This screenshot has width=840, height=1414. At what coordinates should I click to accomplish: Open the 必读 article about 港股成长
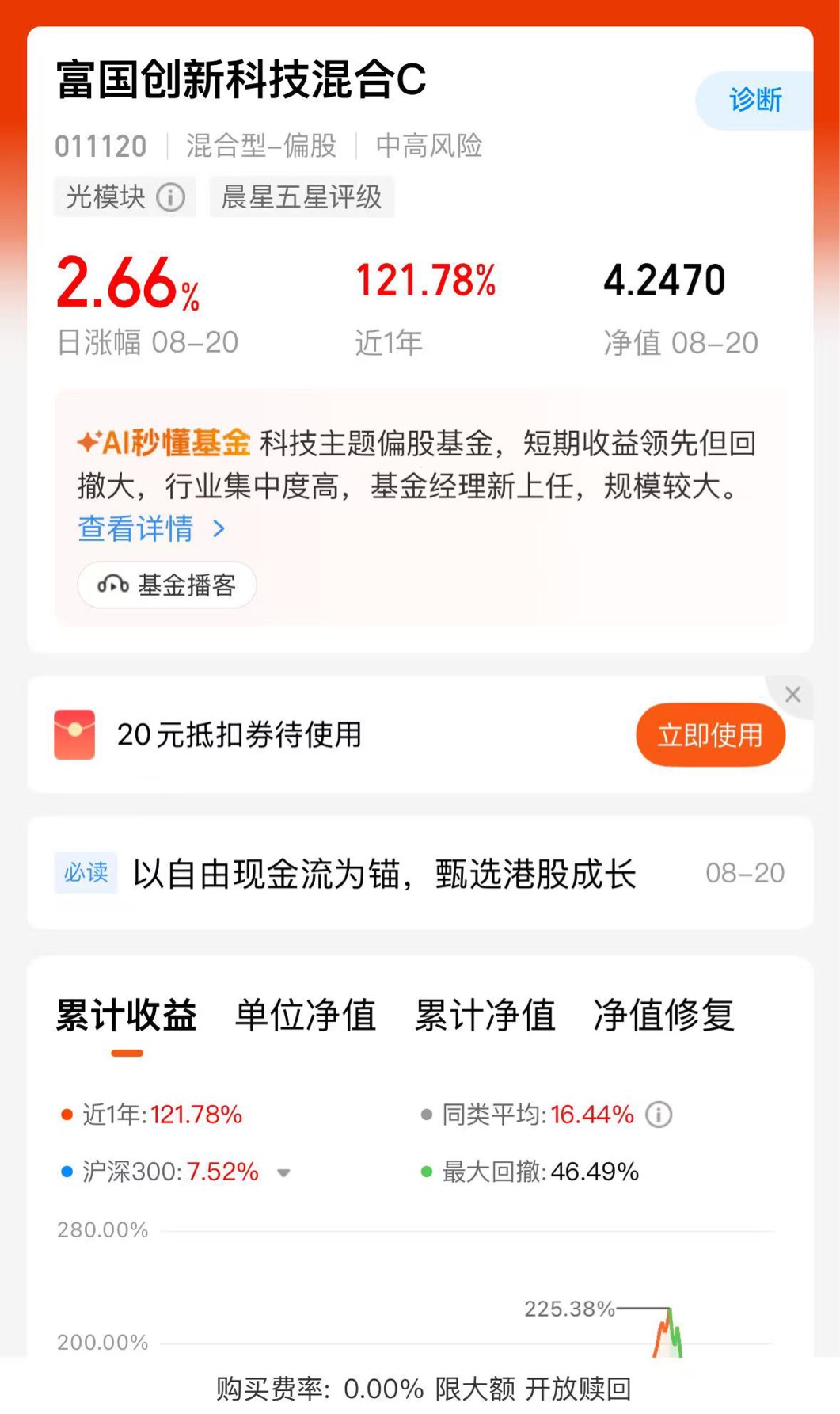pos(420,873)
